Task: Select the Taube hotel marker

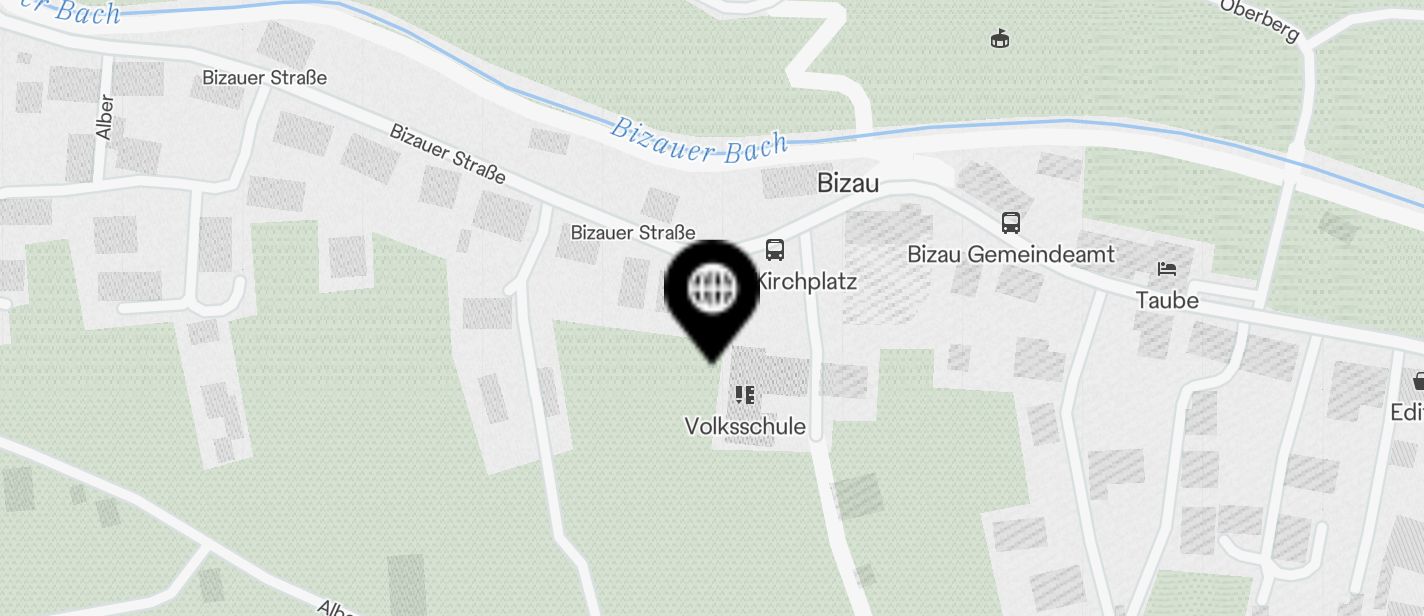Action: tap(1167, 269)
